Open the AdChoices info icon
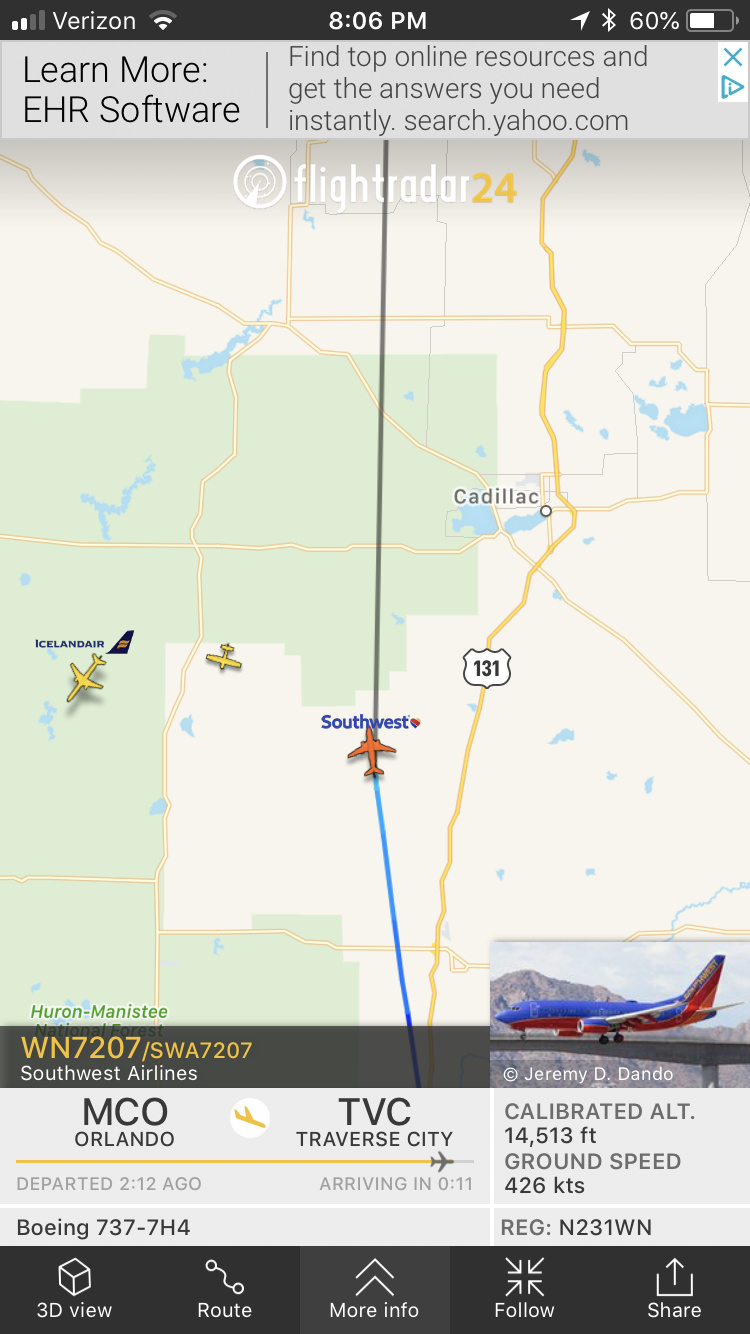Screen dimensions: 750x1334 coord(733,88)
